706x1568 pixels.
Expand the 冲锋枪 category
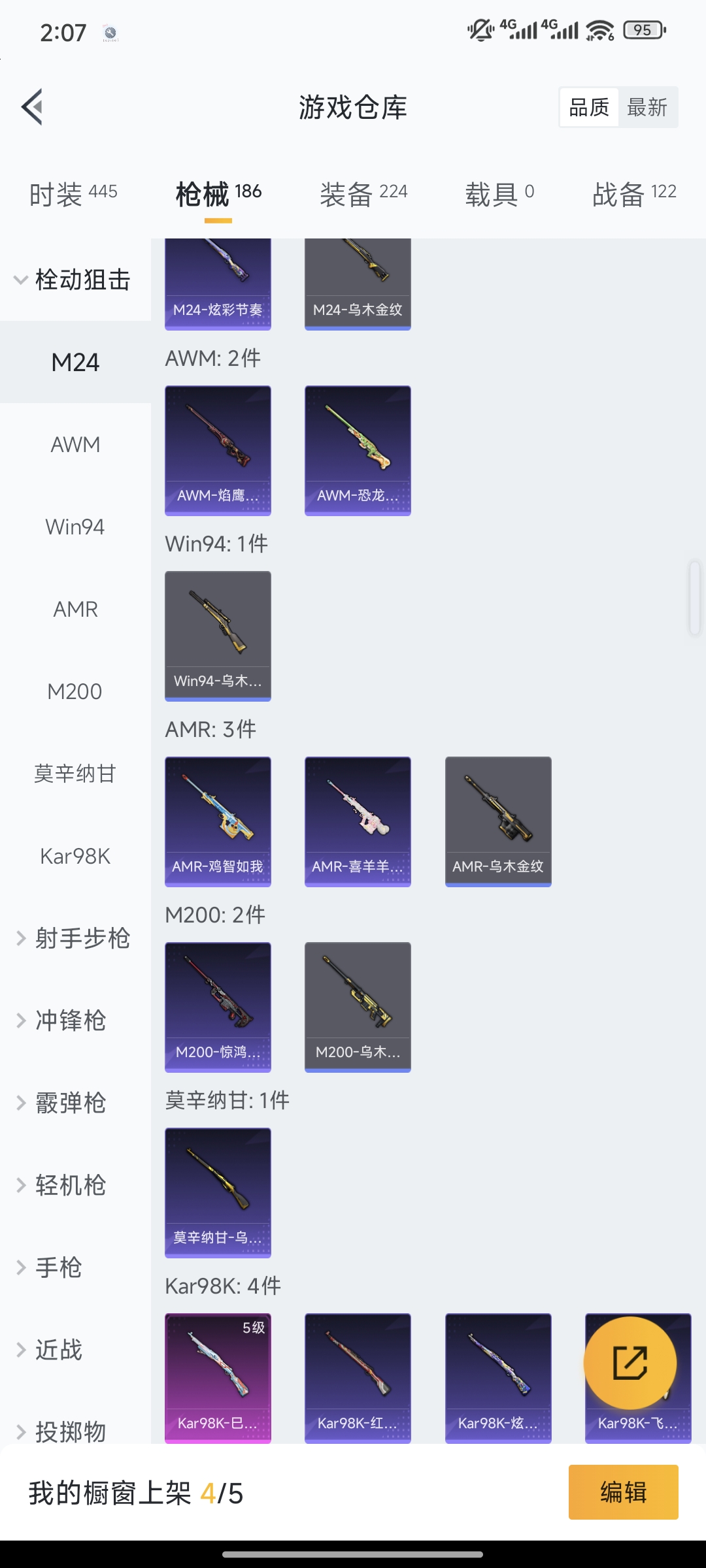(x=69, y=1021)
